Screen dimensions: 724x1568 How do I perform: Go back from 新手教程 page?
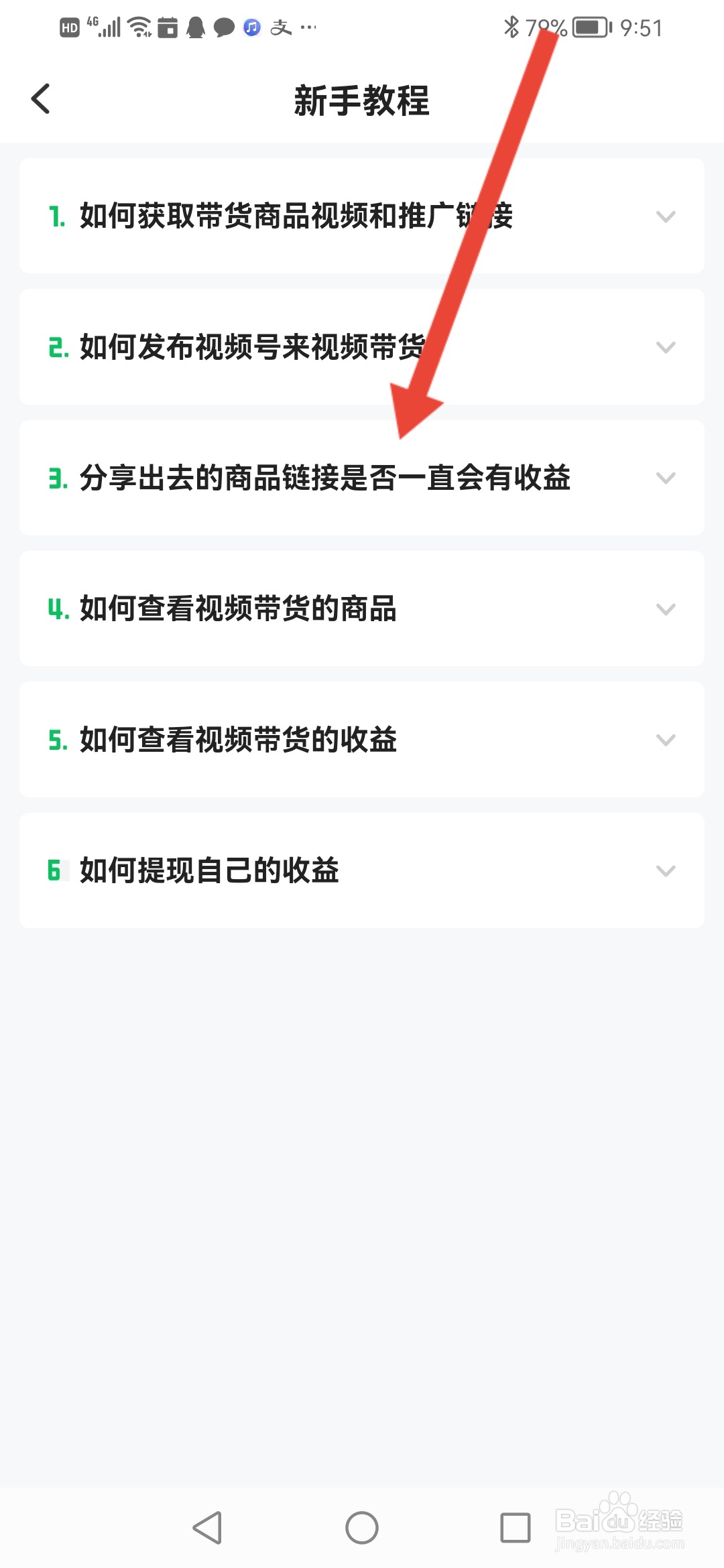41,99
